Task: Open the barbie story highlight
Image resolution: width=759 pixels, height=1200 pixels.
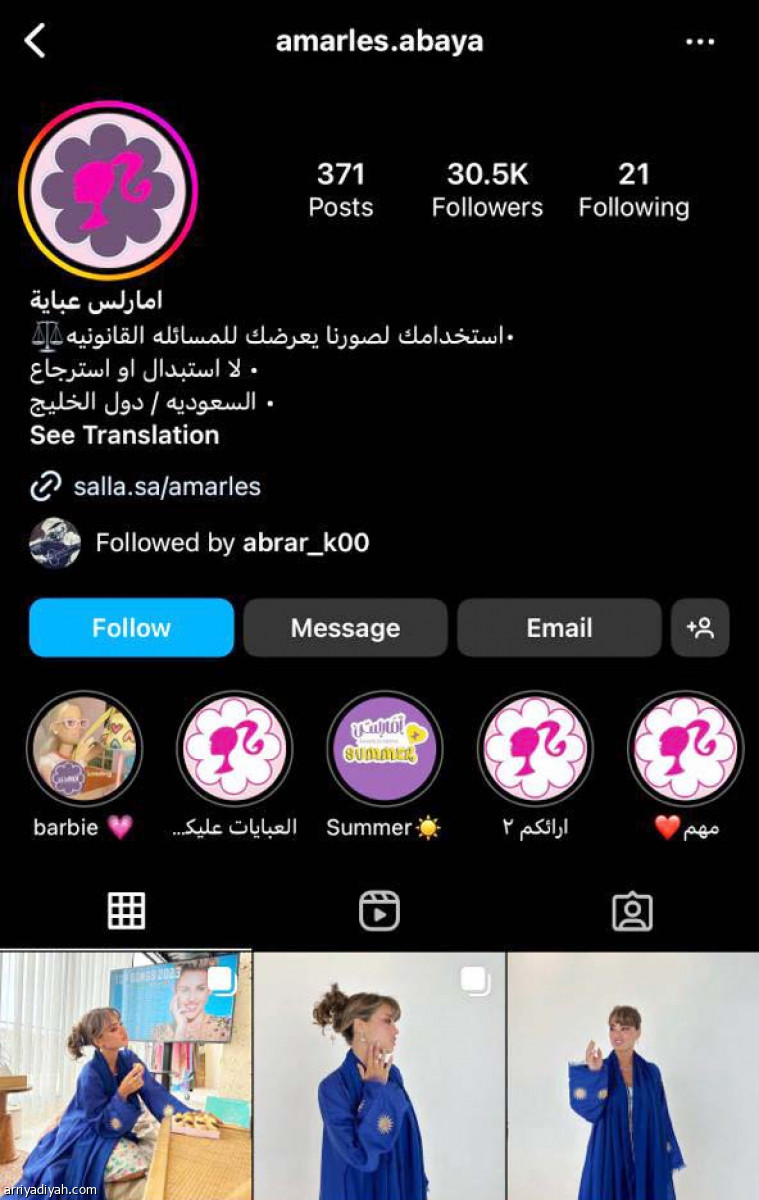Action: click(84, 749)
